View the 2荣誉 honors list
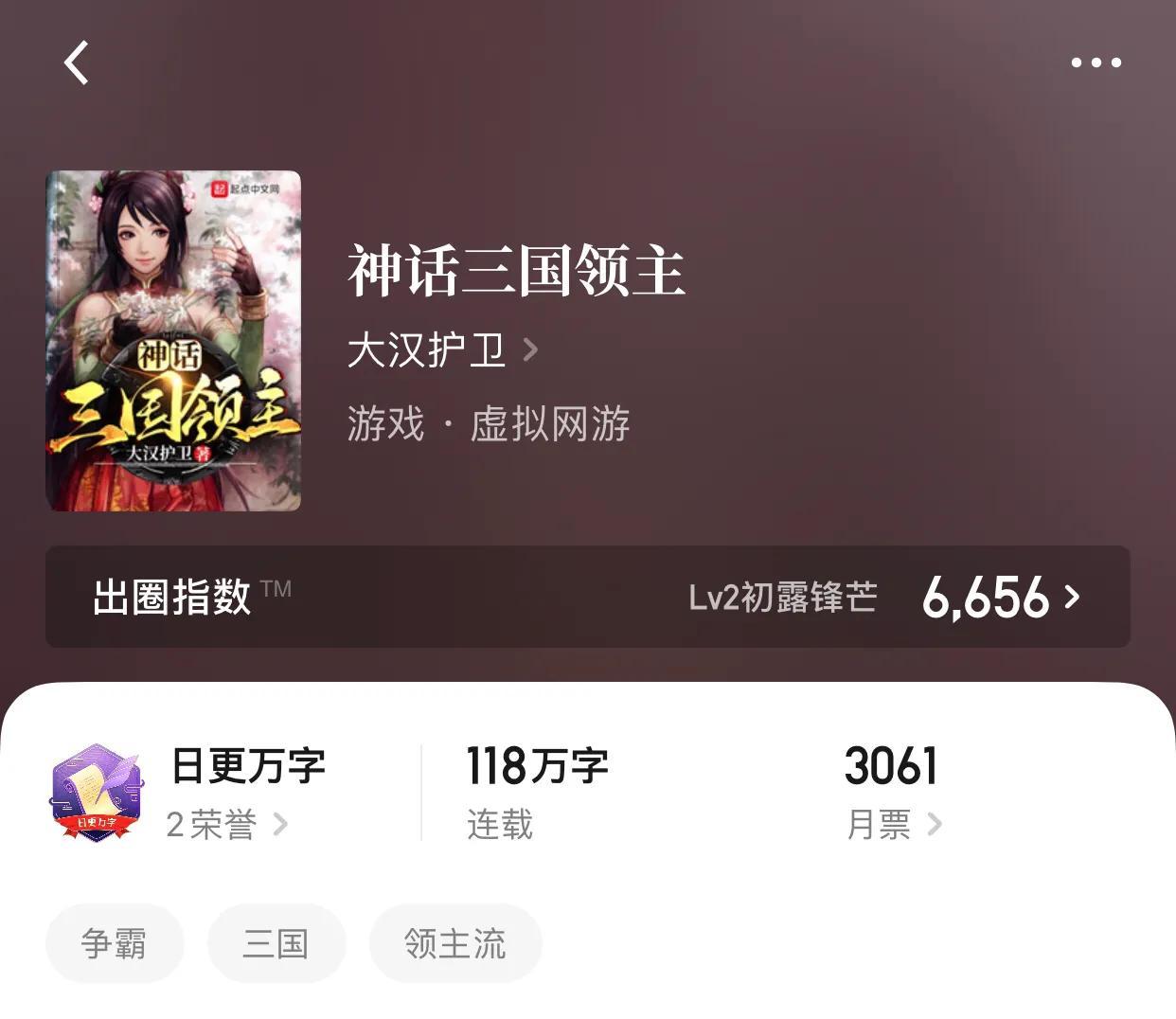 [226, 824]
